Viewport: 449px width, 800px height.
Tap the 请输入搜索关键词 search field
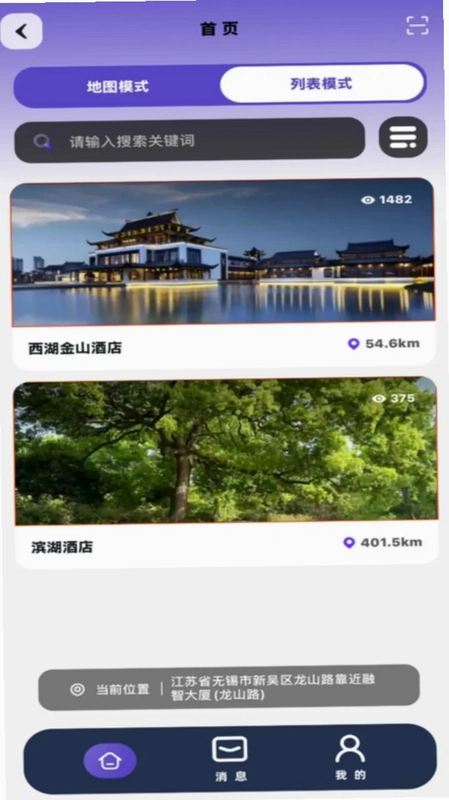pyautogui.click(x=189, y=140)
